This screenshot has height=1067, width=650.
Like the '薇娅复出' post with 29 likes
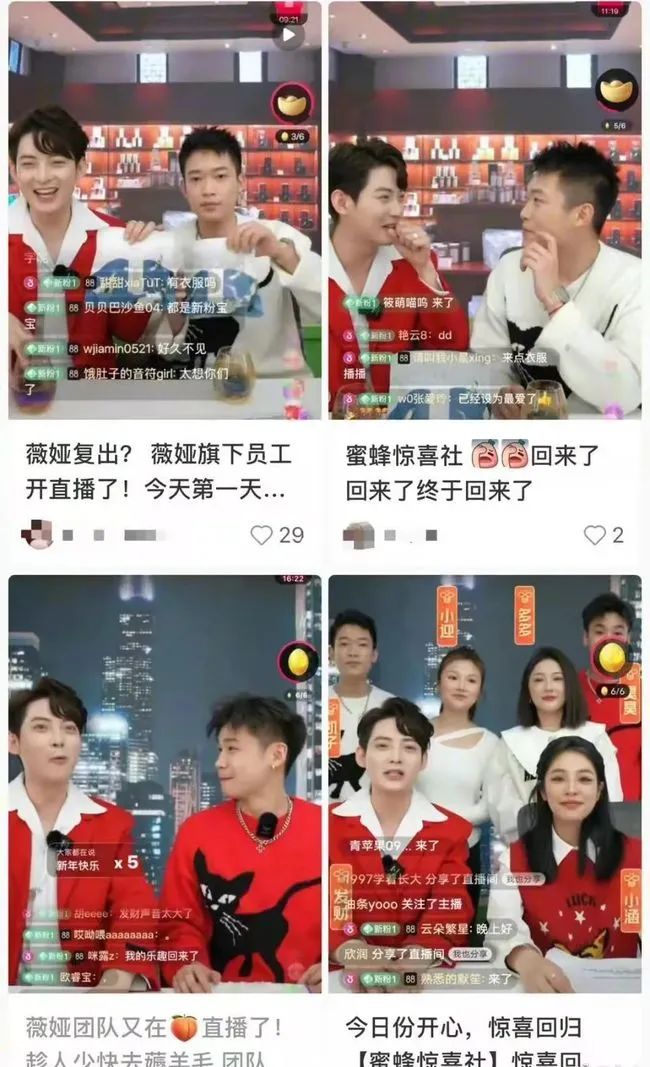point(262,535)
